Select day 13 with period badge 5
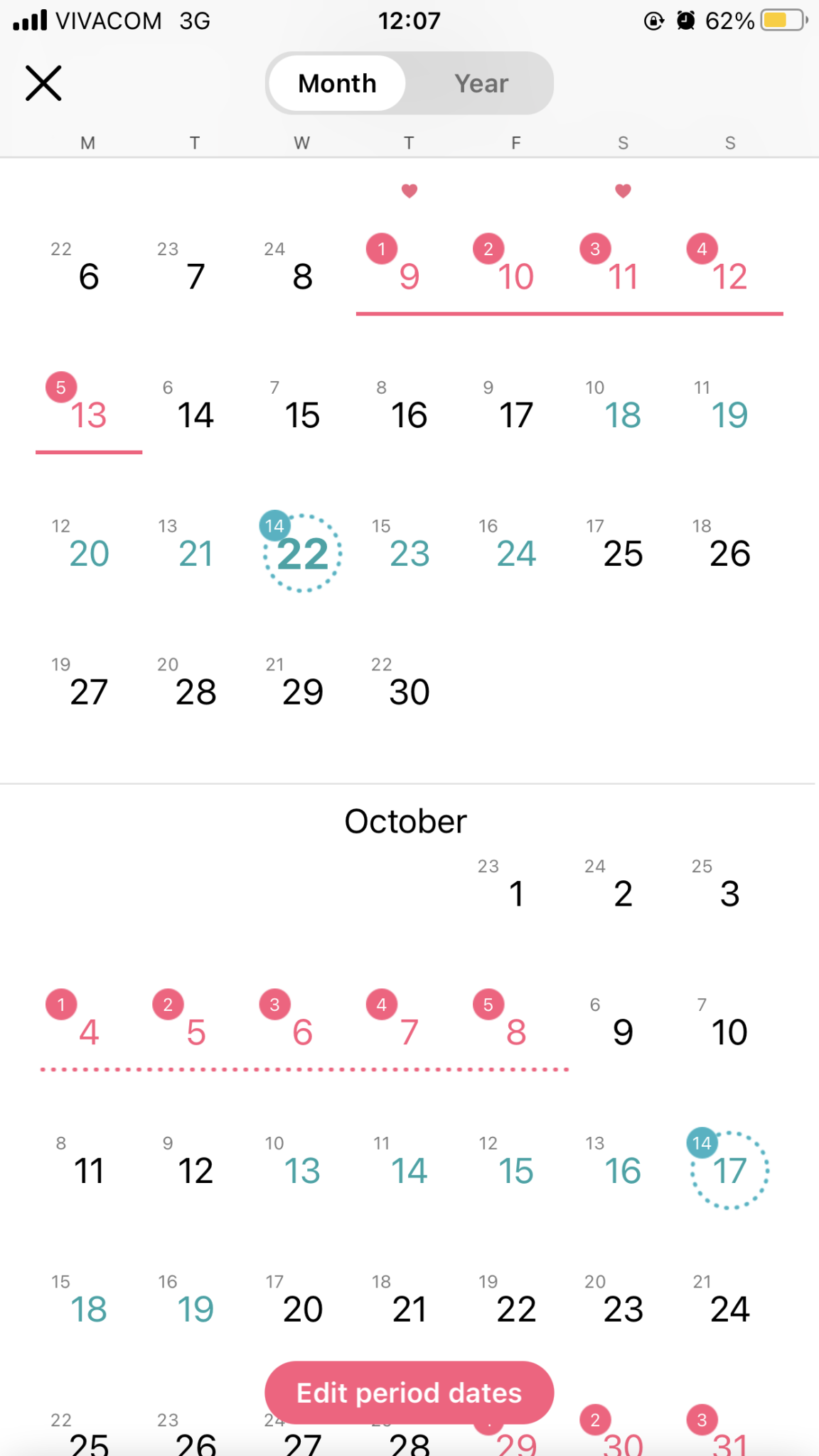 coord(89,414)
